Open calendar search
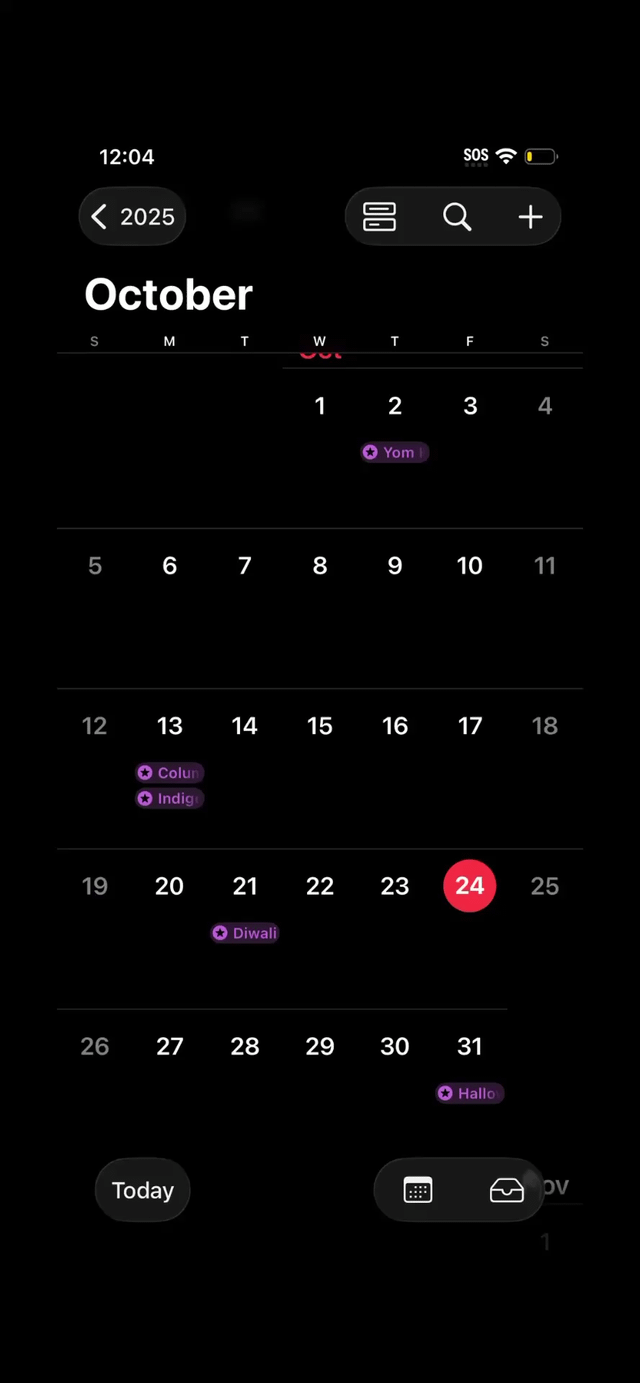640x1383 pixels. pyautogui.click(x=457, y=216)
